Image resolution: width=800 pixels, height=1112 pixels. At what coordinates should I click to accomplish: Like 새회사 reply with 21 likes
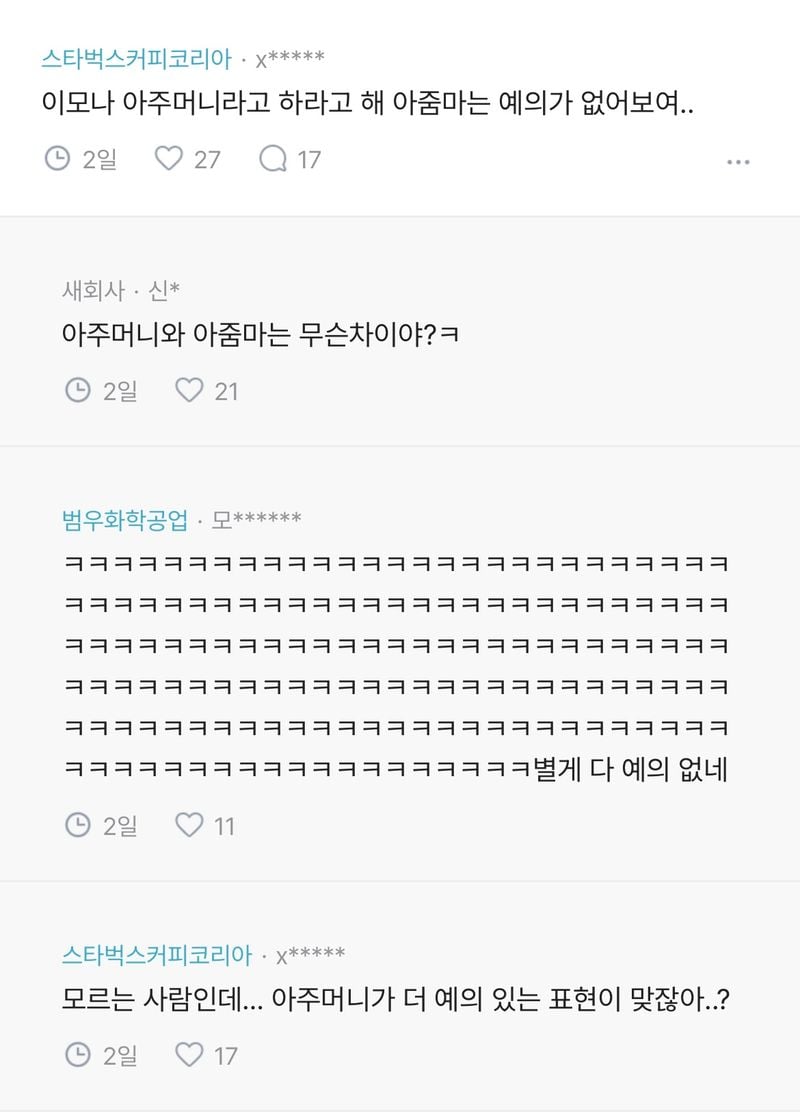(188, 391)
